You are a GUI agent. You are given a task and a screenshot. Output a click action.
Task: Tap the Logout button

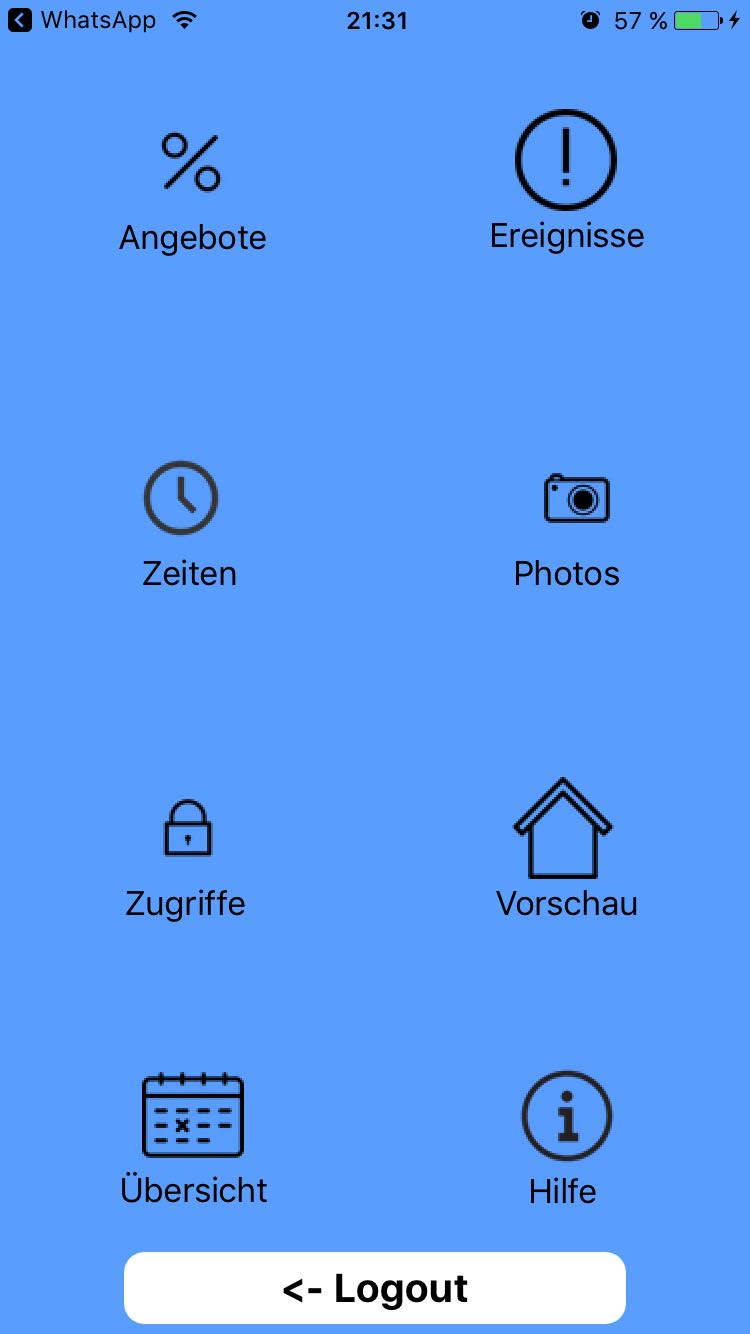tap(375, 1288)
